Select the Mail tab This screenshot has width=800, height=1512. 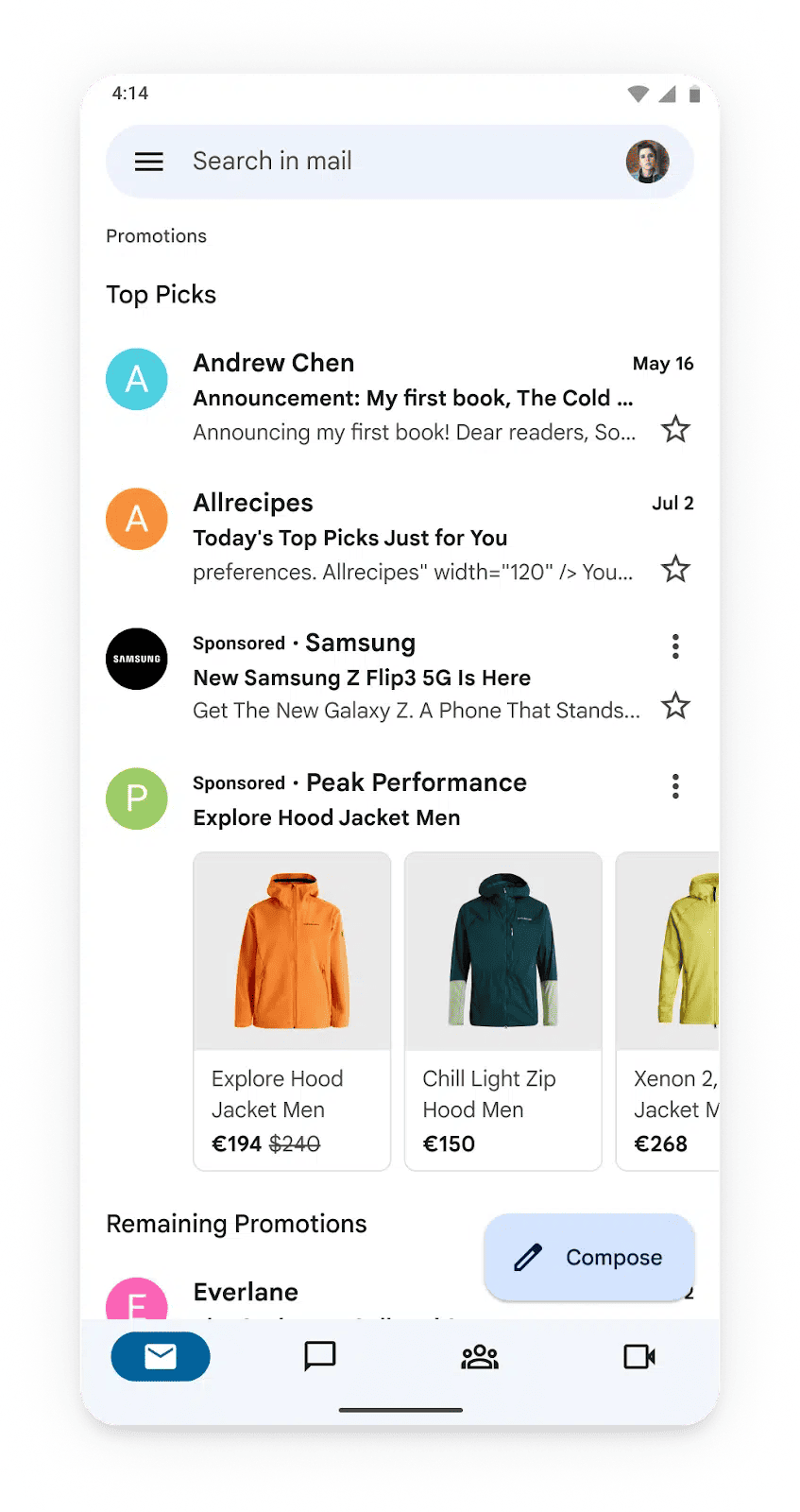pyautogui.click(x=161, y=1357)
